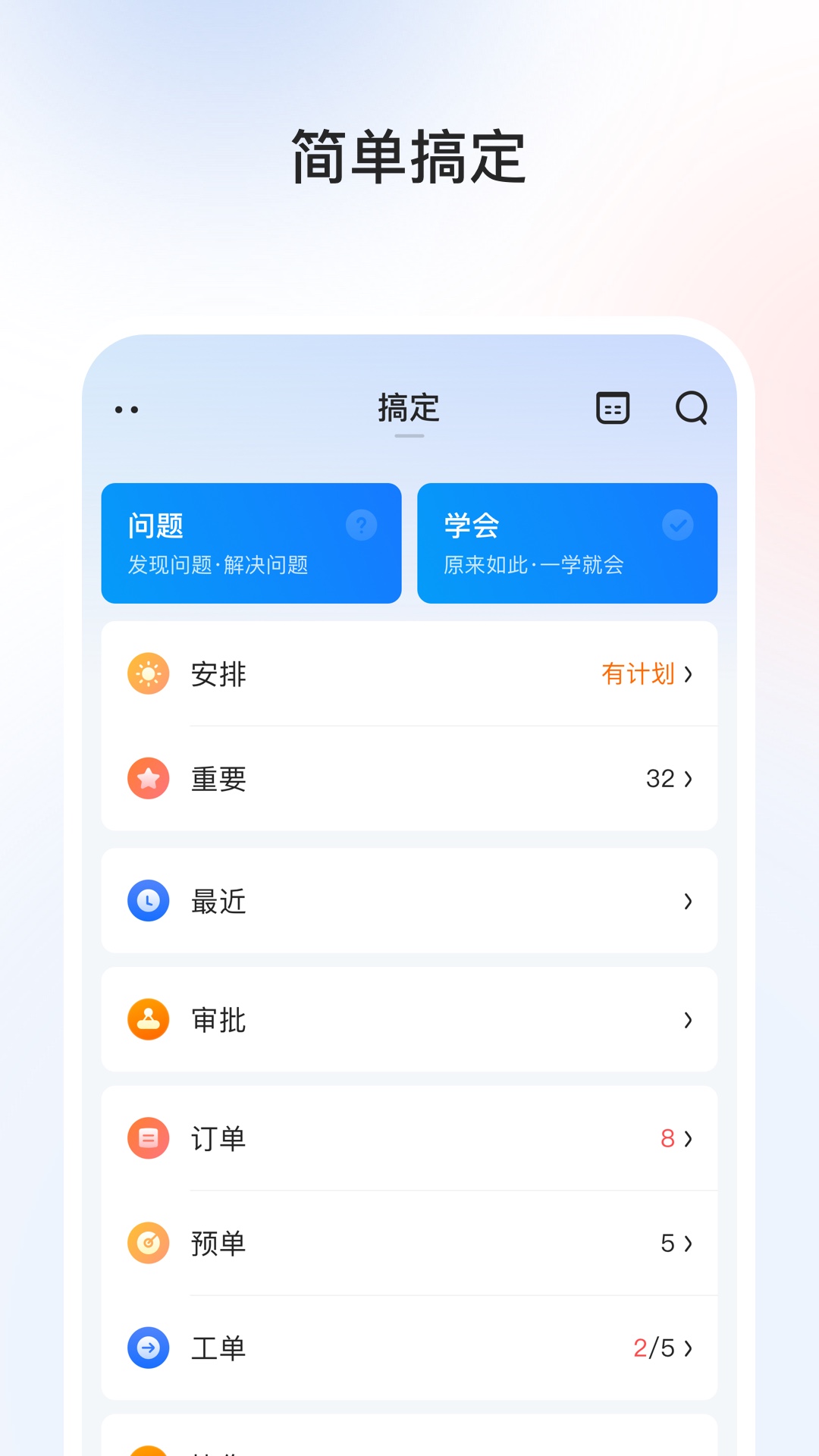819x1456 pixels.
Task: Click the two-dot indicator at the top left
Action: click(126, 409)
